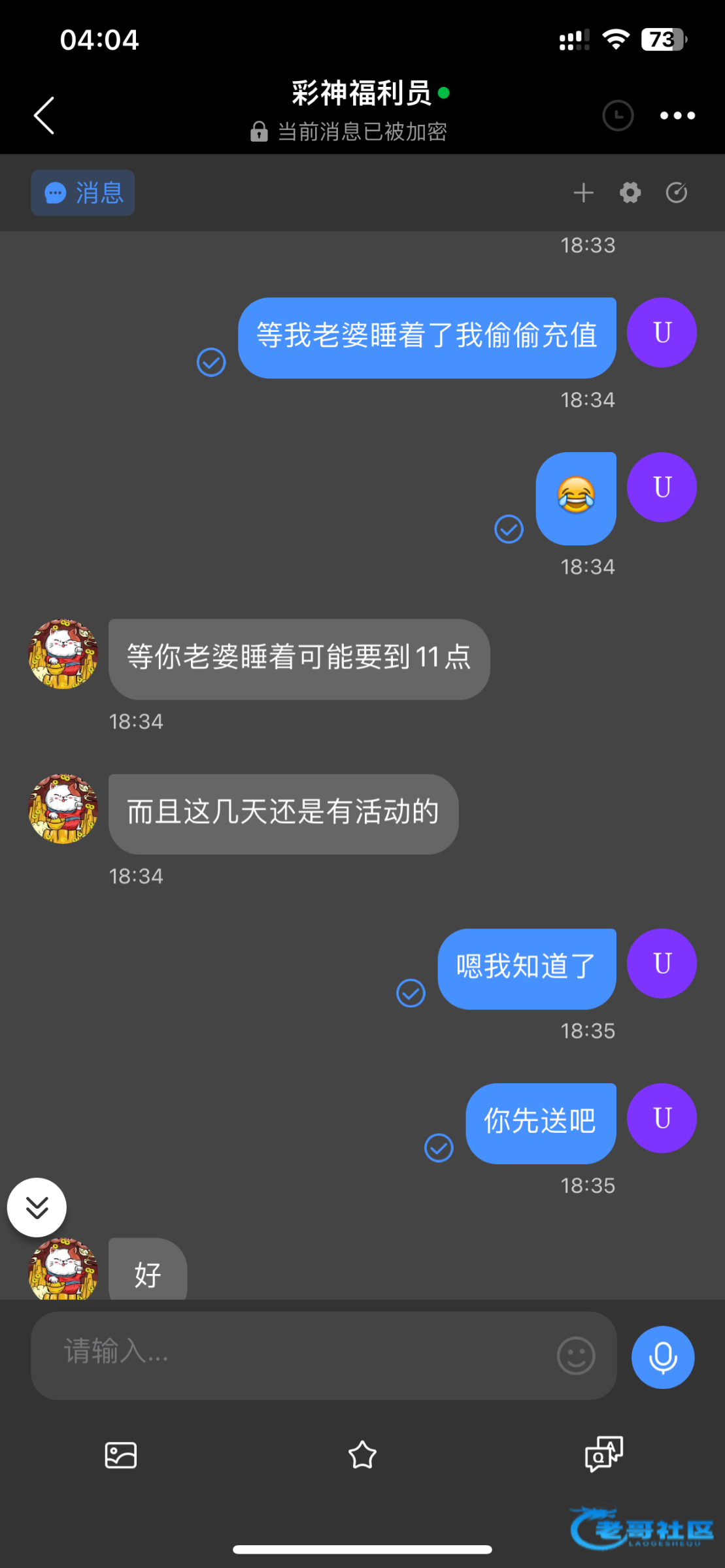This screenshot has width=725, height=1568.
Task: Tap the 彩神福利员 chat title
Action: point(362,93)
